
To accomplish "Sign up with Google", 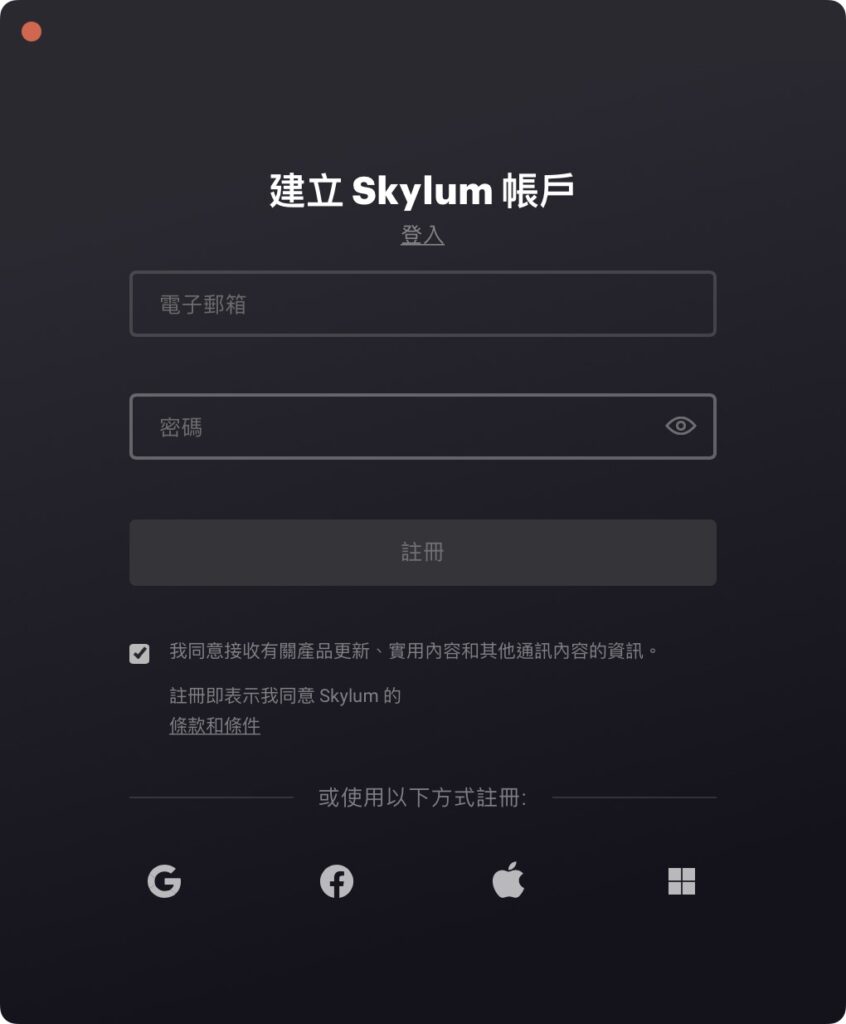I will click(x=164, y=881).
